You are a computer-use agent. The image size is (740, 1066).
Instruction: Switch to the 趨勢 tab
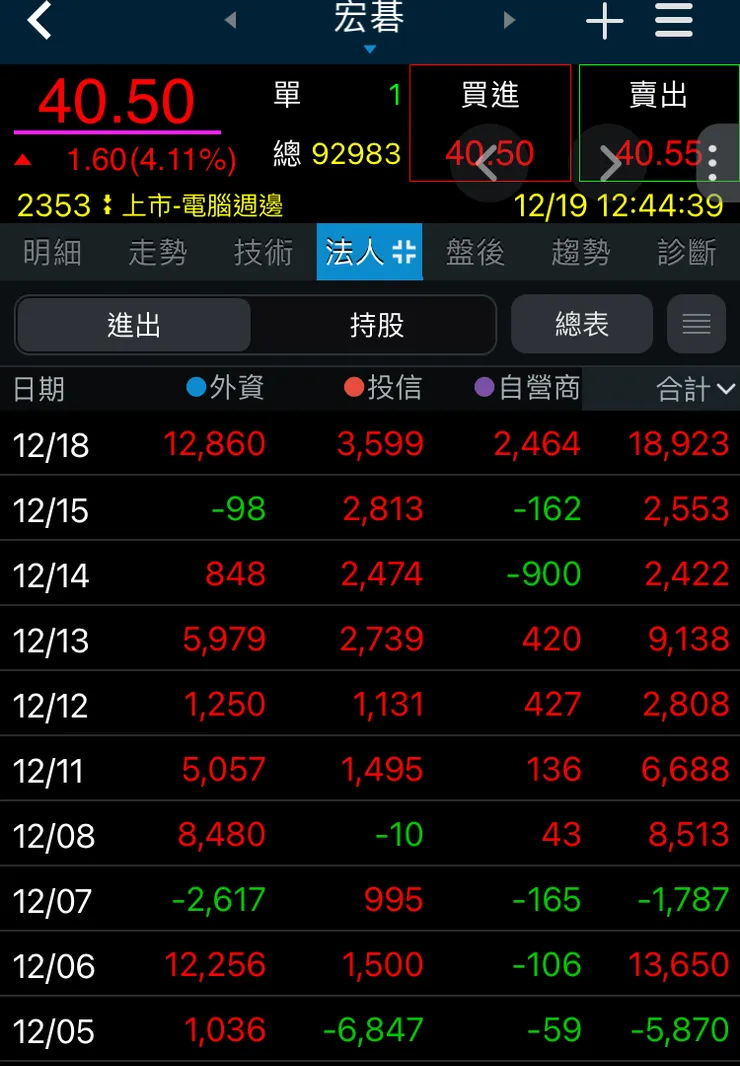point(581,253)
